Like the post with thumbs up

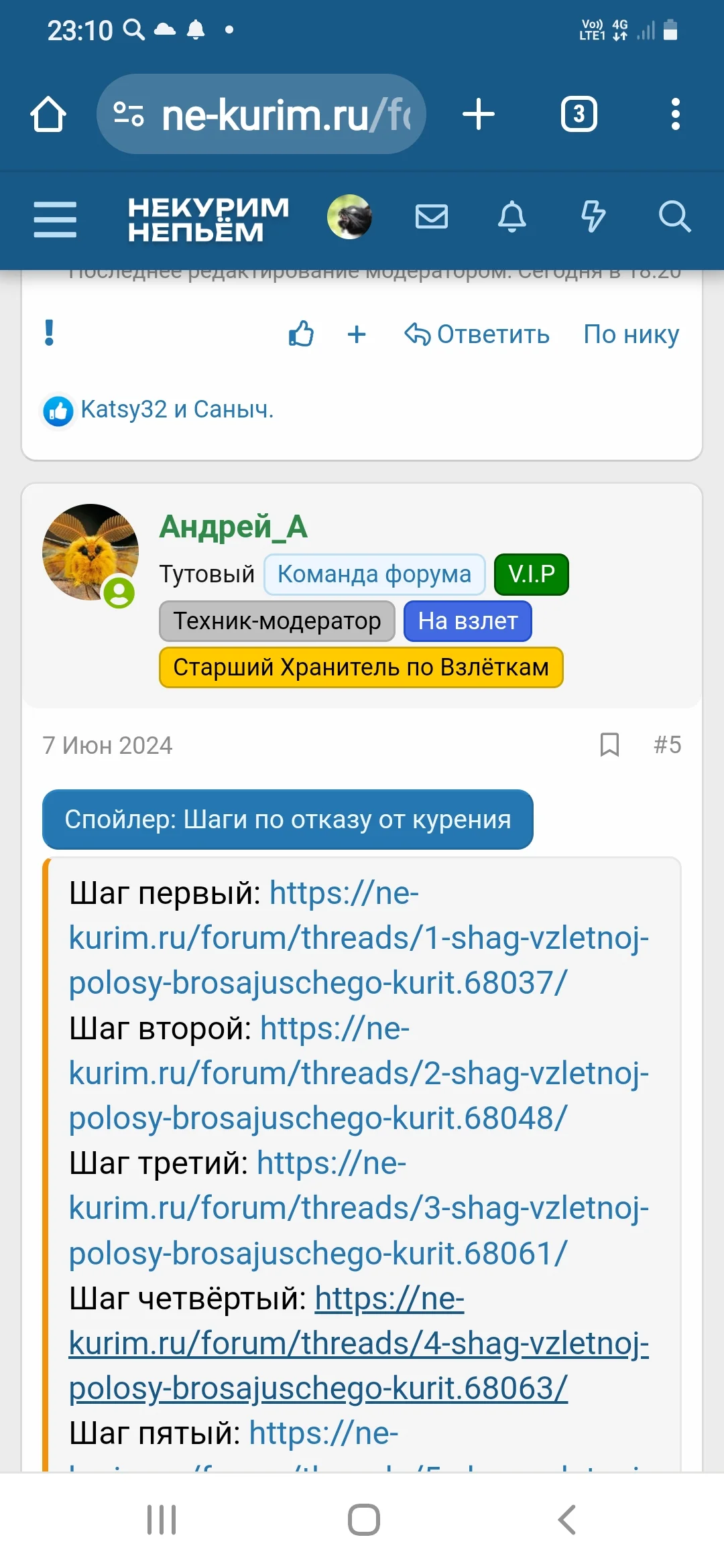point(300,334)
